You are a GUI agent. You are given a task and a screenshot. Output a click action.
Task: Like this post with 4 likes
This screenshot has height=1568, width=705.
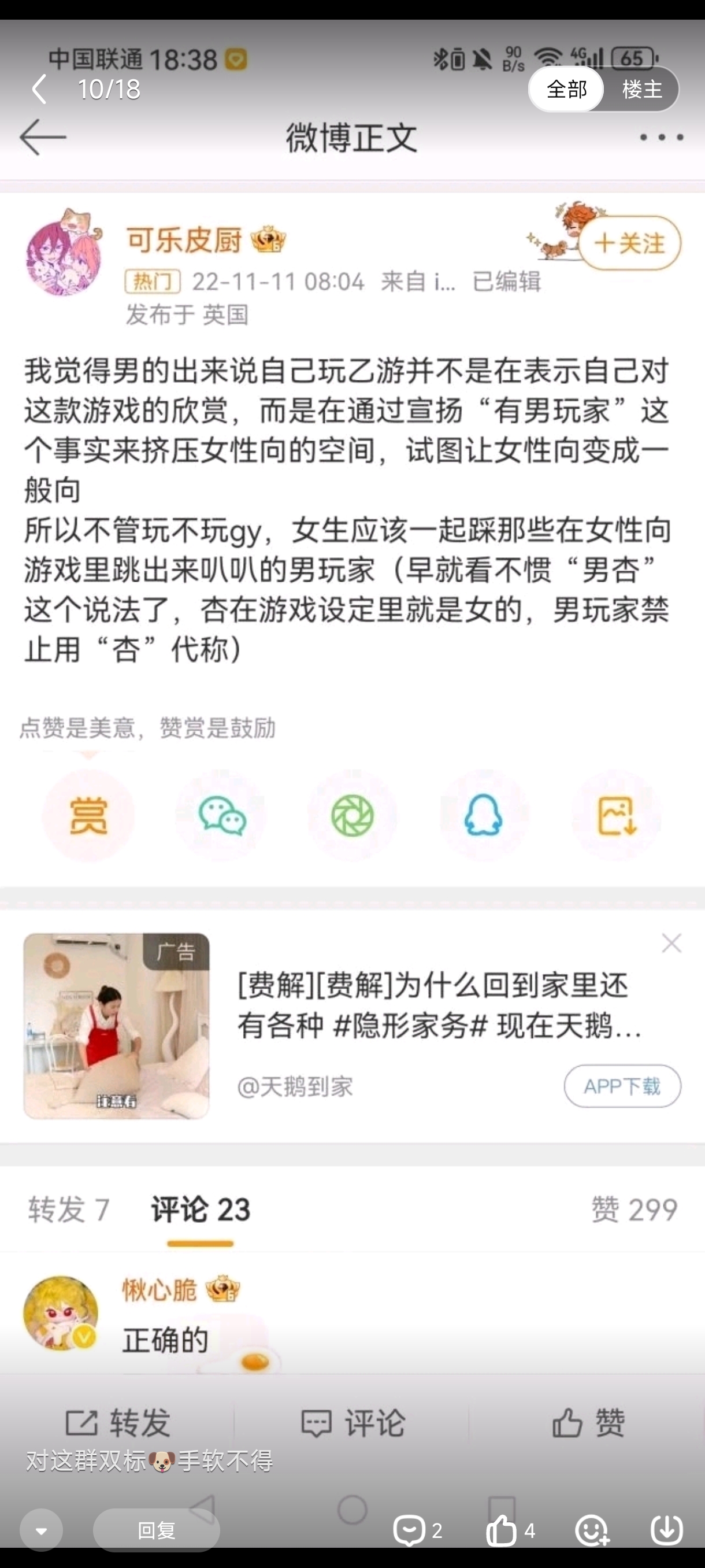(510, 1530)
